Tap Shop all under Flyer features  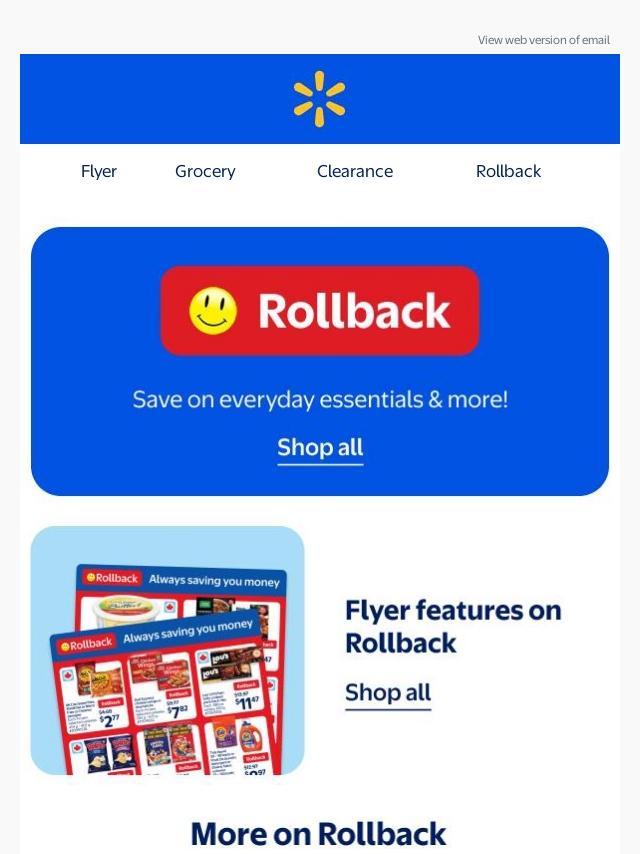click(x=388, y=694)
